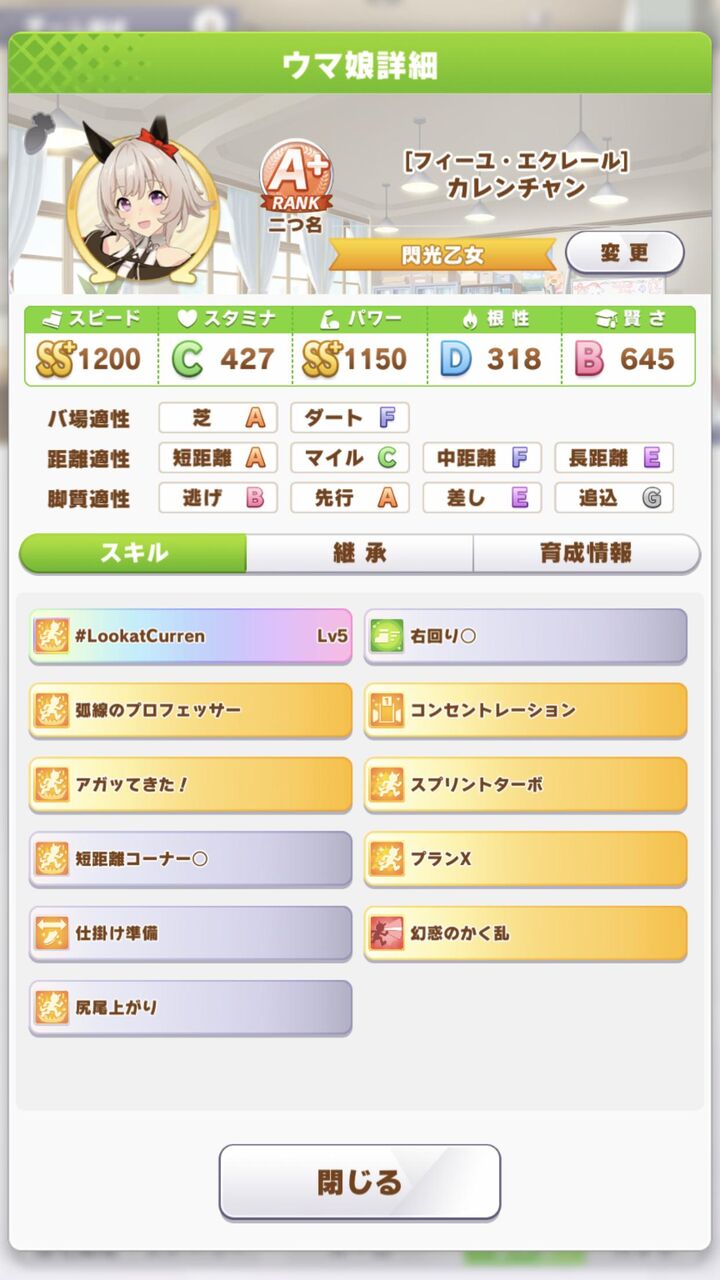Viewport: 720px width, 1280px height.
Task: View the スプリントターボ skill
Action: tap(525, 784)
